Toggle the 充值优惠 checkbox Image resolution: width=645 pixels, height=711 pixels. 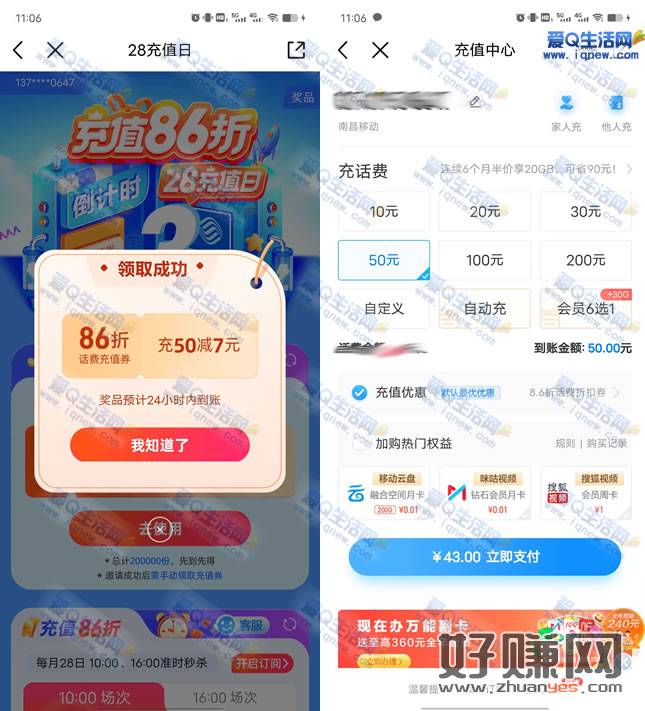click(359, 392)
